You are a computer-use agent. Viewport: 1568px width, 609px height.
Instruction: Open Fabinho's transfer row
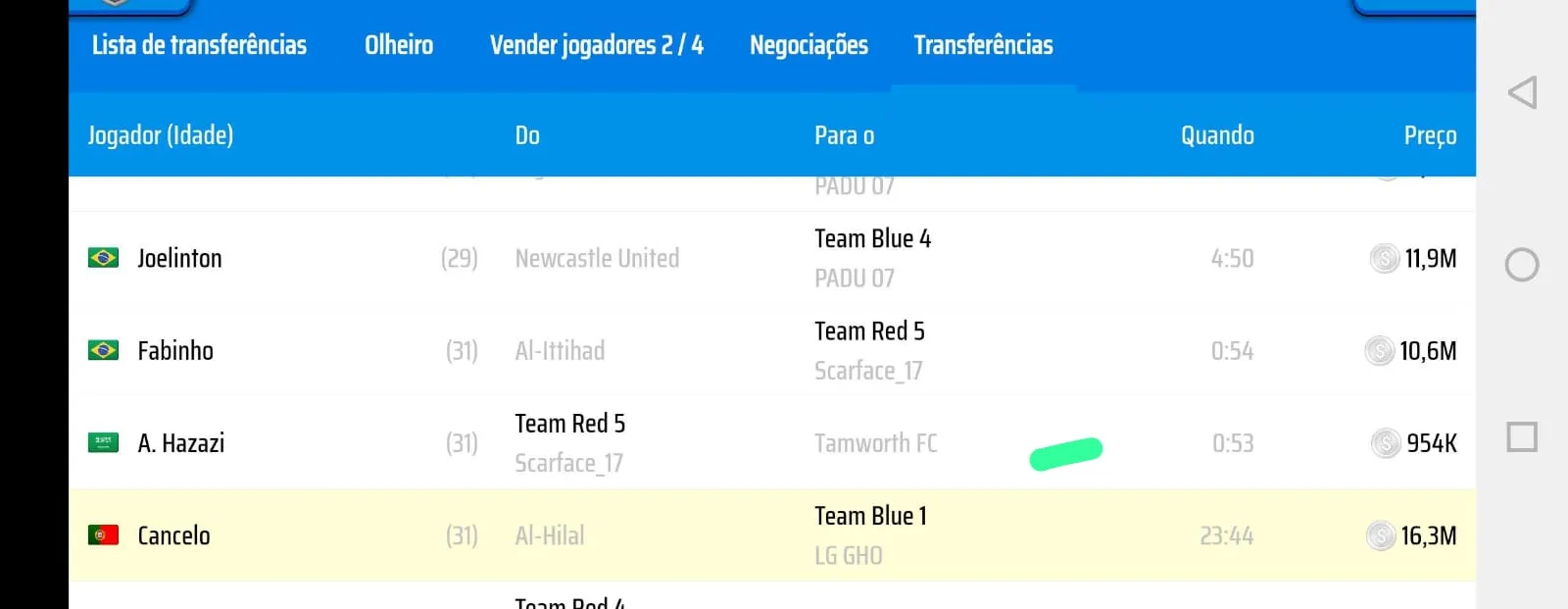pos(772,350)
